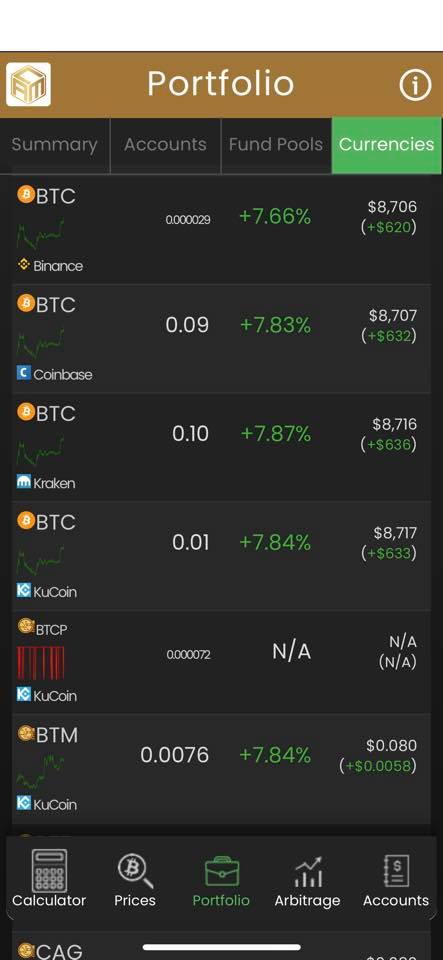
Task: Open the BTC Coinbase holding row
Action: click(222, 339)
